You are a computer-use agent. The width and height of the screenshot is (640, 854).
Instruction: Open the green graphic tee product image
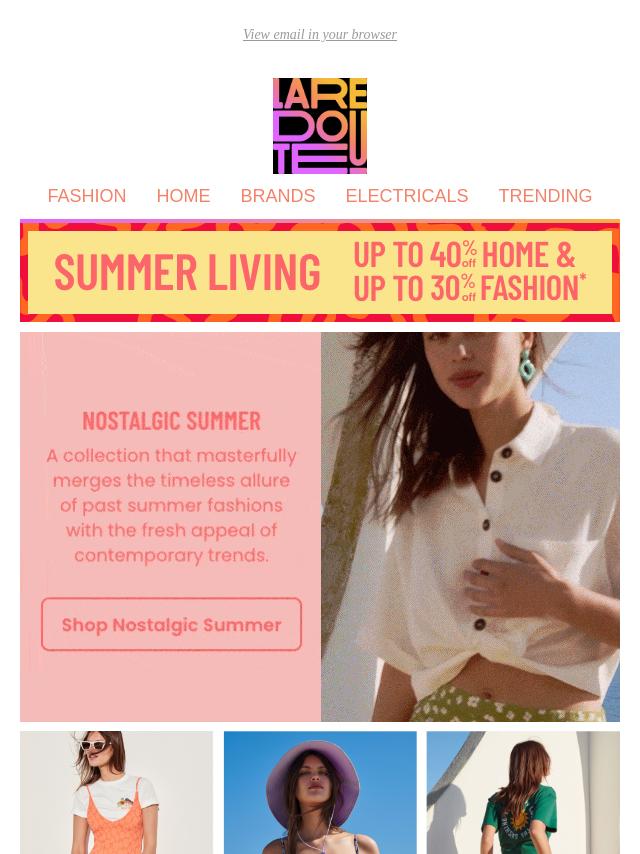[523, 792]
